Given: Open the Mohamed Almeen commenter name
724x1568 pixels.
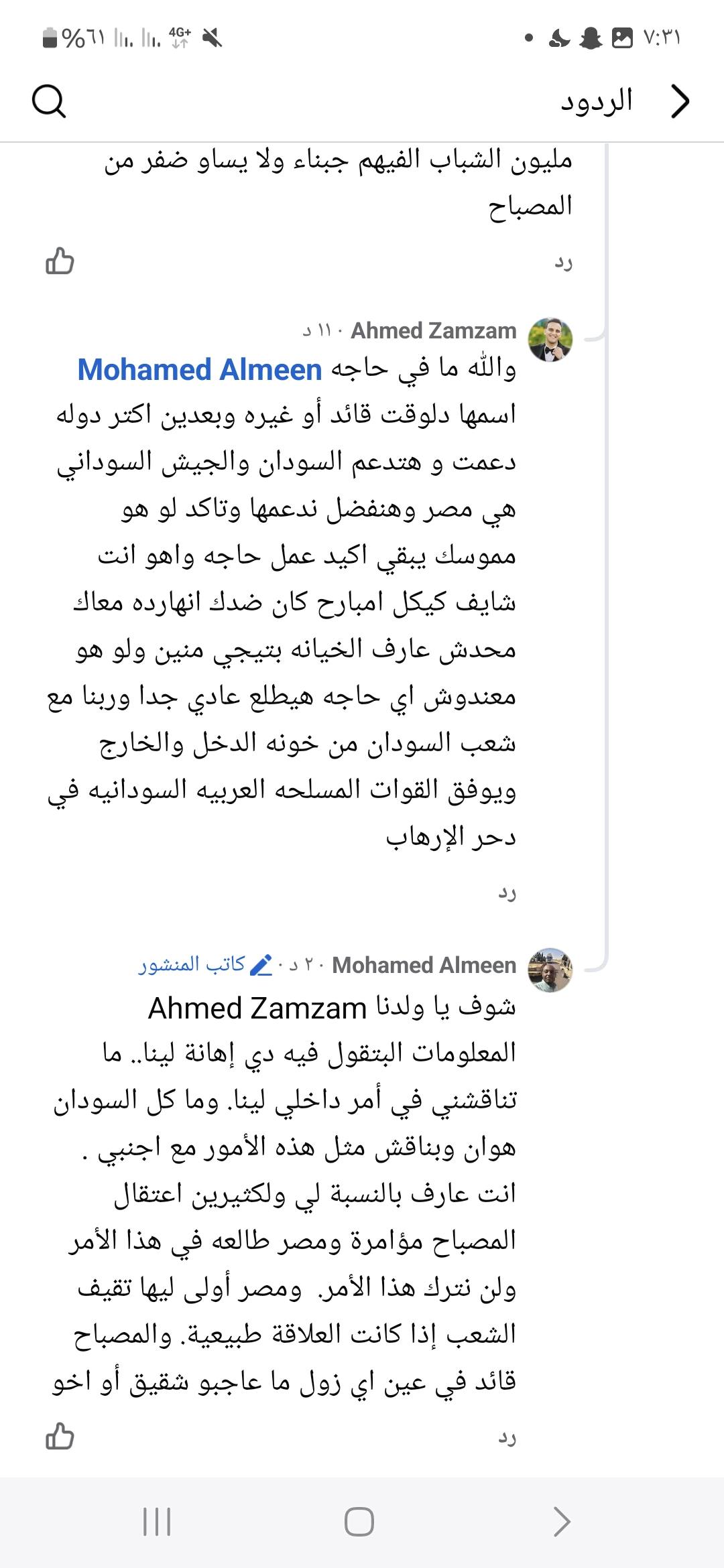Looking at the screenshot, I should (x=424, y=966).
